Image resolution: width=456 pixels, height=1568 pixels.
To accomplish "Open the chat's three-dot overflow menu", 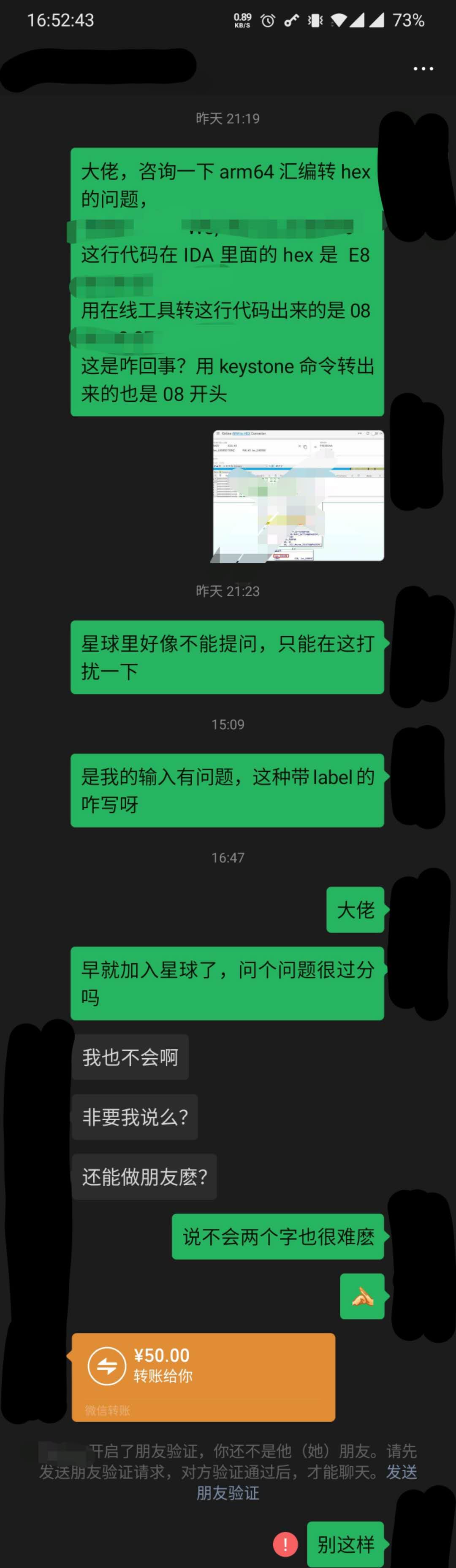I will 423,69.
